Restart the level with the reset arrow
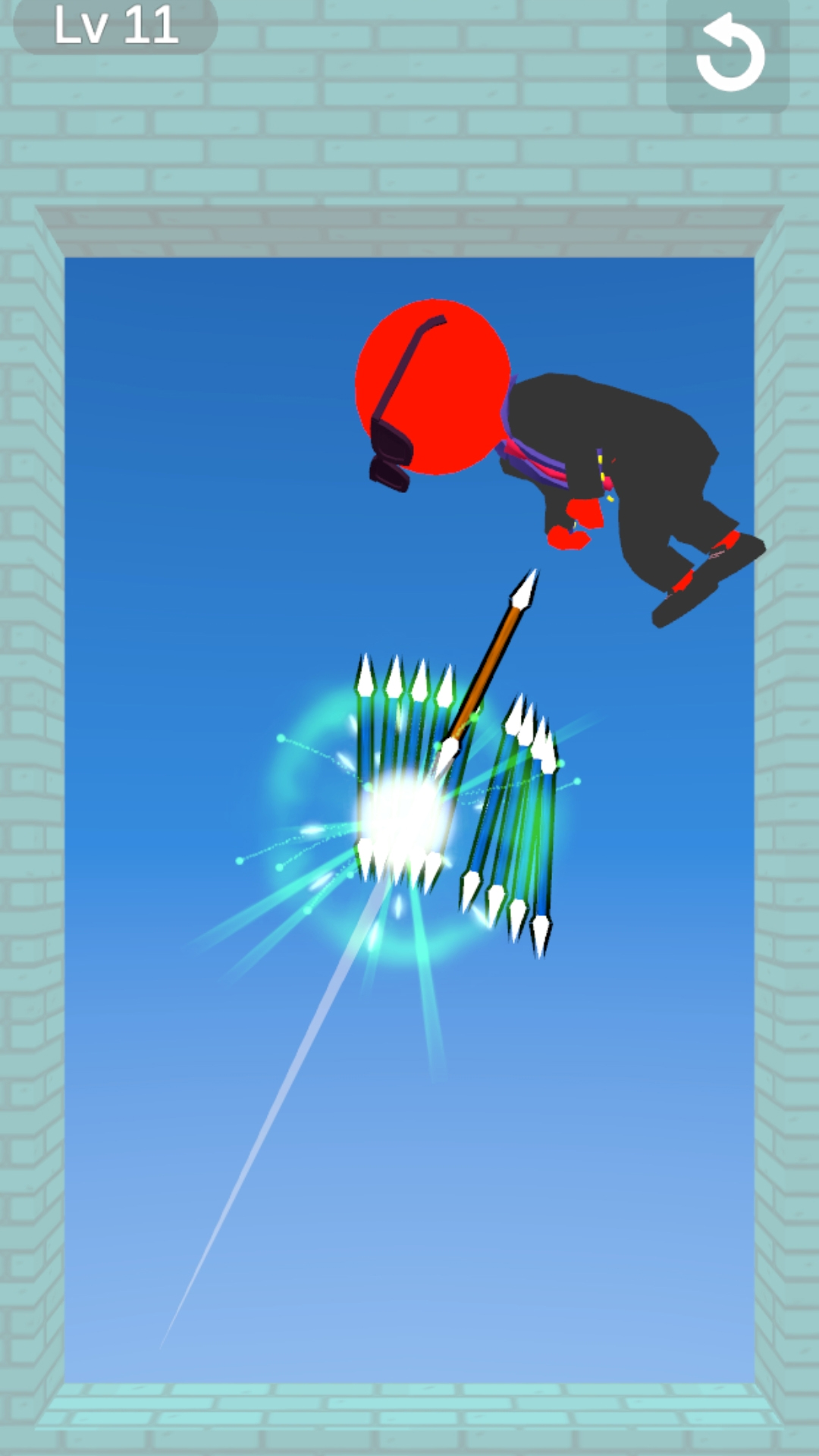Image resolution: width=819 pixels, height=1456 pixels. 728,53
